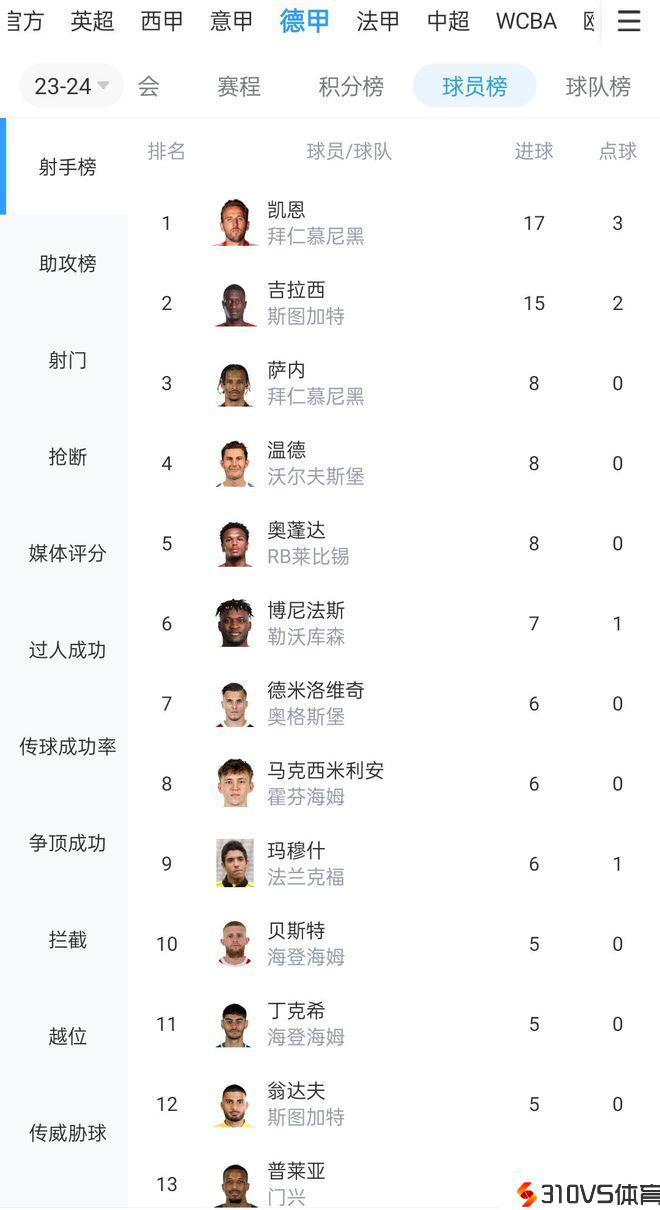This screenshot has height=1210, width=660.
Task: Open the 赛程 schedule tab
Action: pyautogui.click(x=239, y=87)
